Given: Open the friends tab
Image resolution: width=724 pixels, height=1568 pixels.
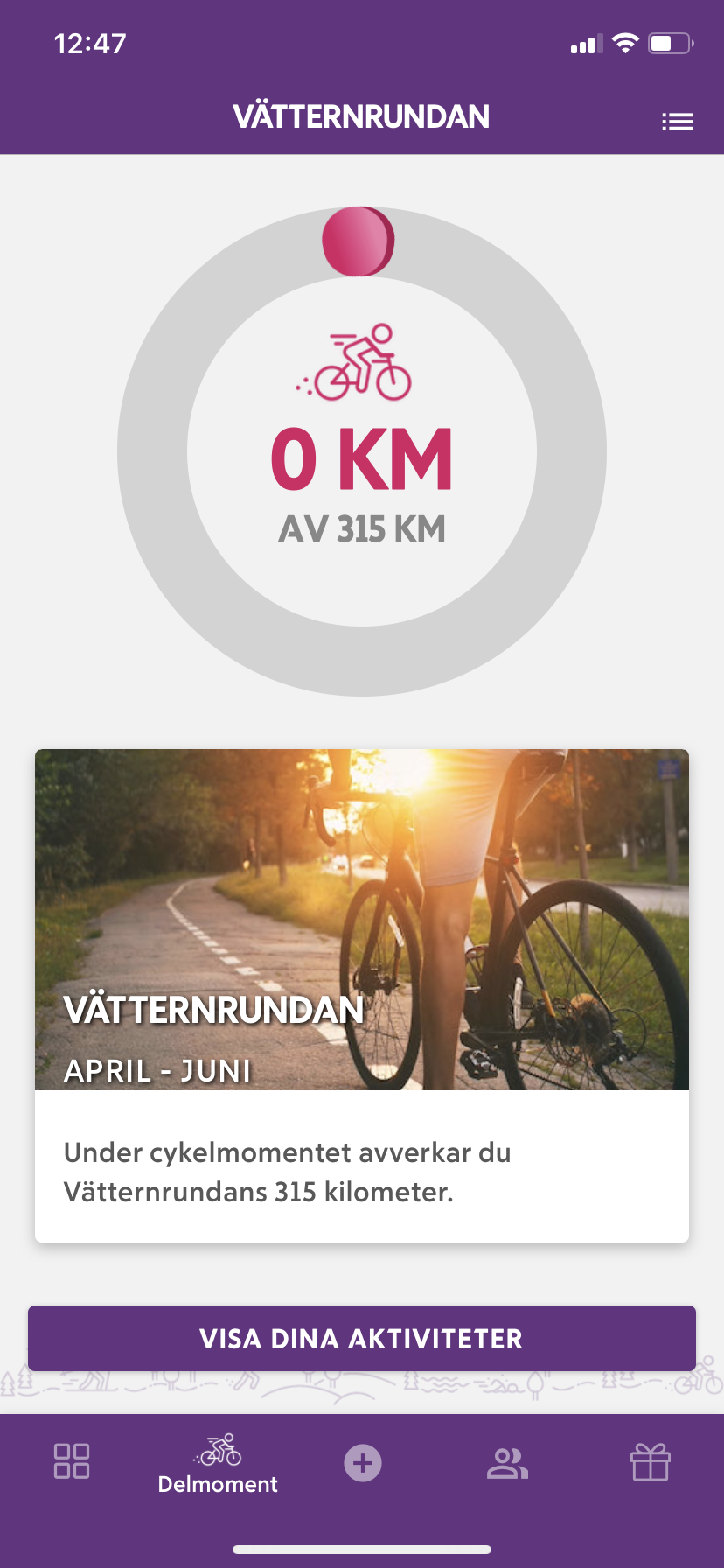Looking at the screenshot, I should 507,1462.
